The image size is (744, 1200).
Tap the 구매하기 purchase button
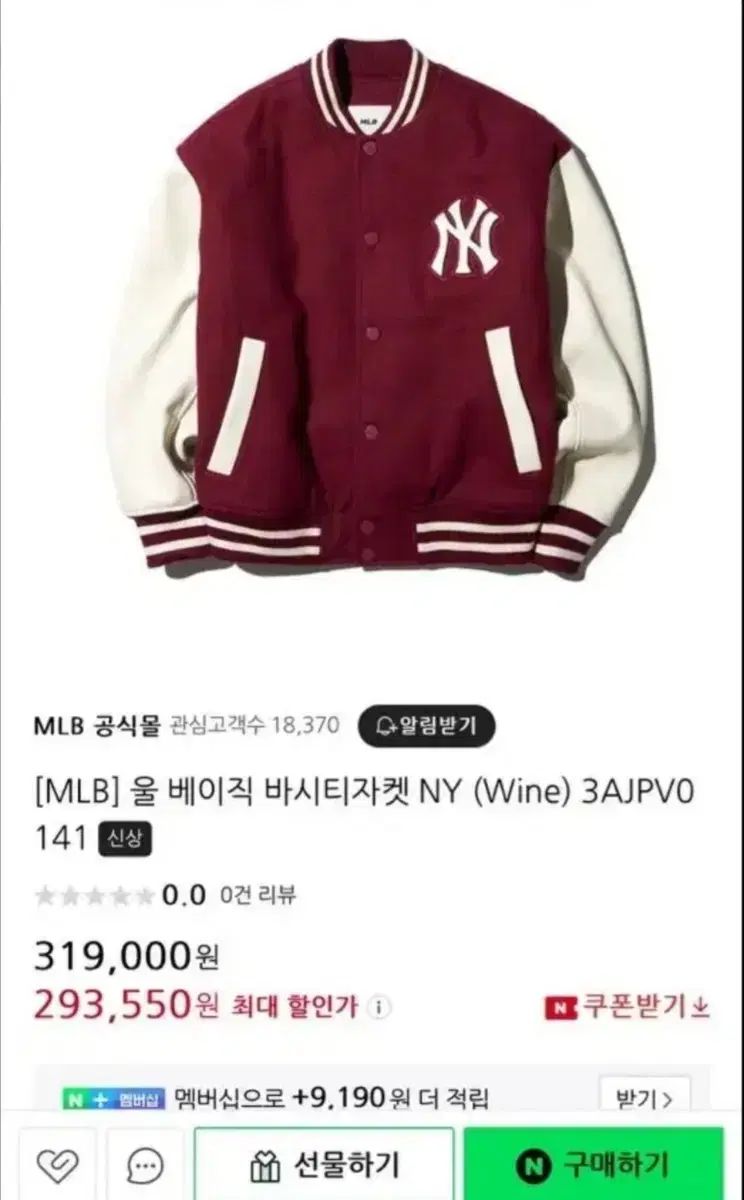[x=594, y=1164]
